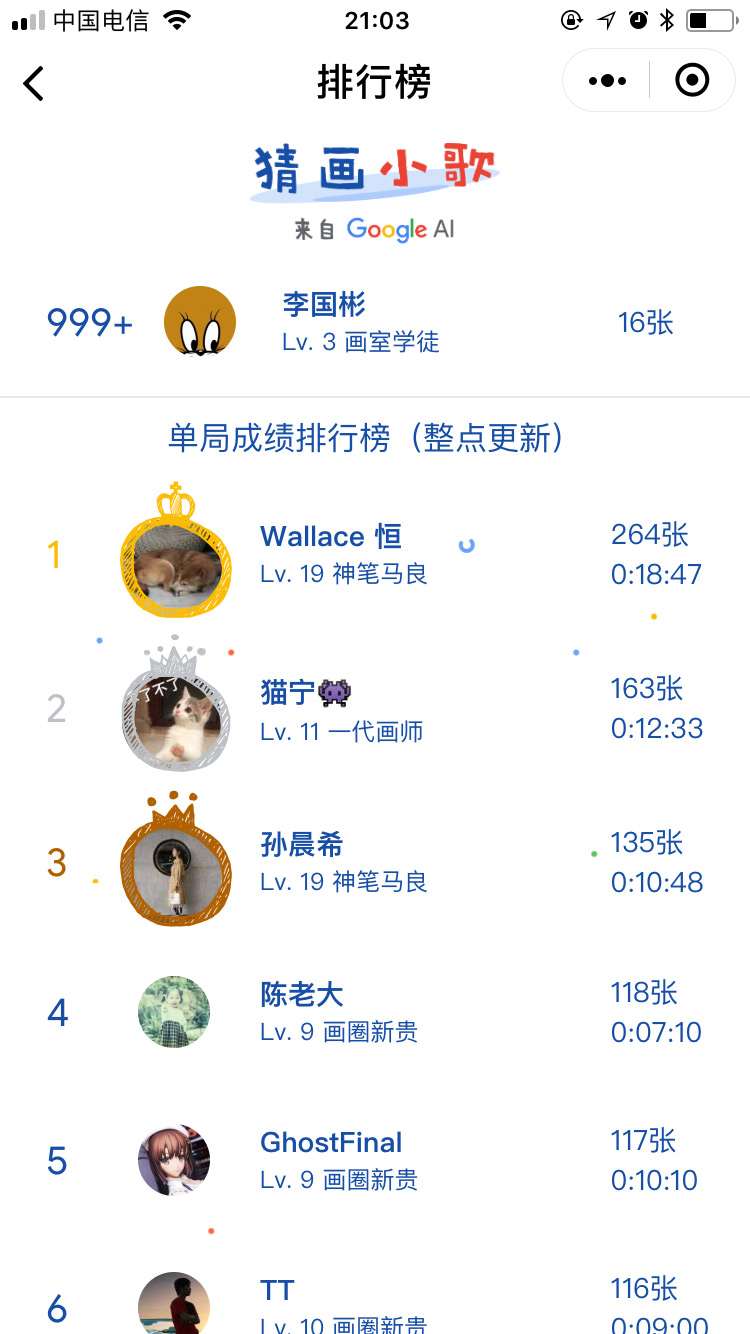Open the mini program three-dot menu
The width and height of the screenshot is (750, 1334).
pyautogui.click(x=607, y=81)
